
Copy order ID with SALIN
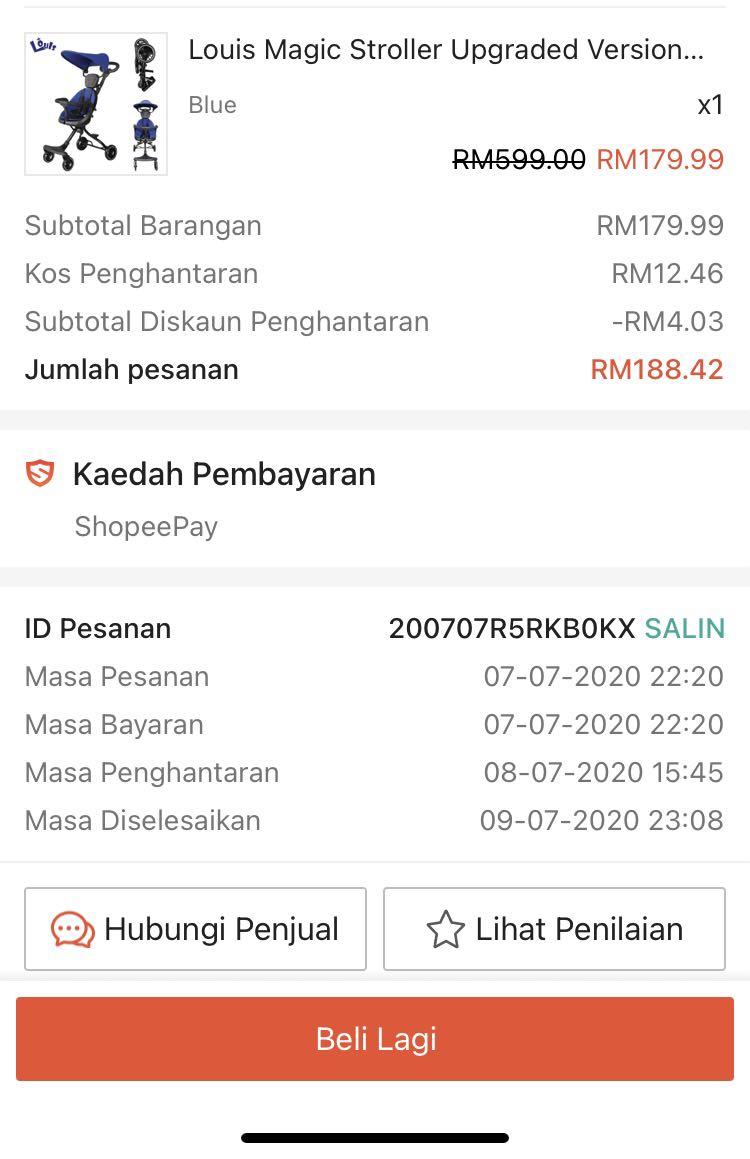point(684,629)
